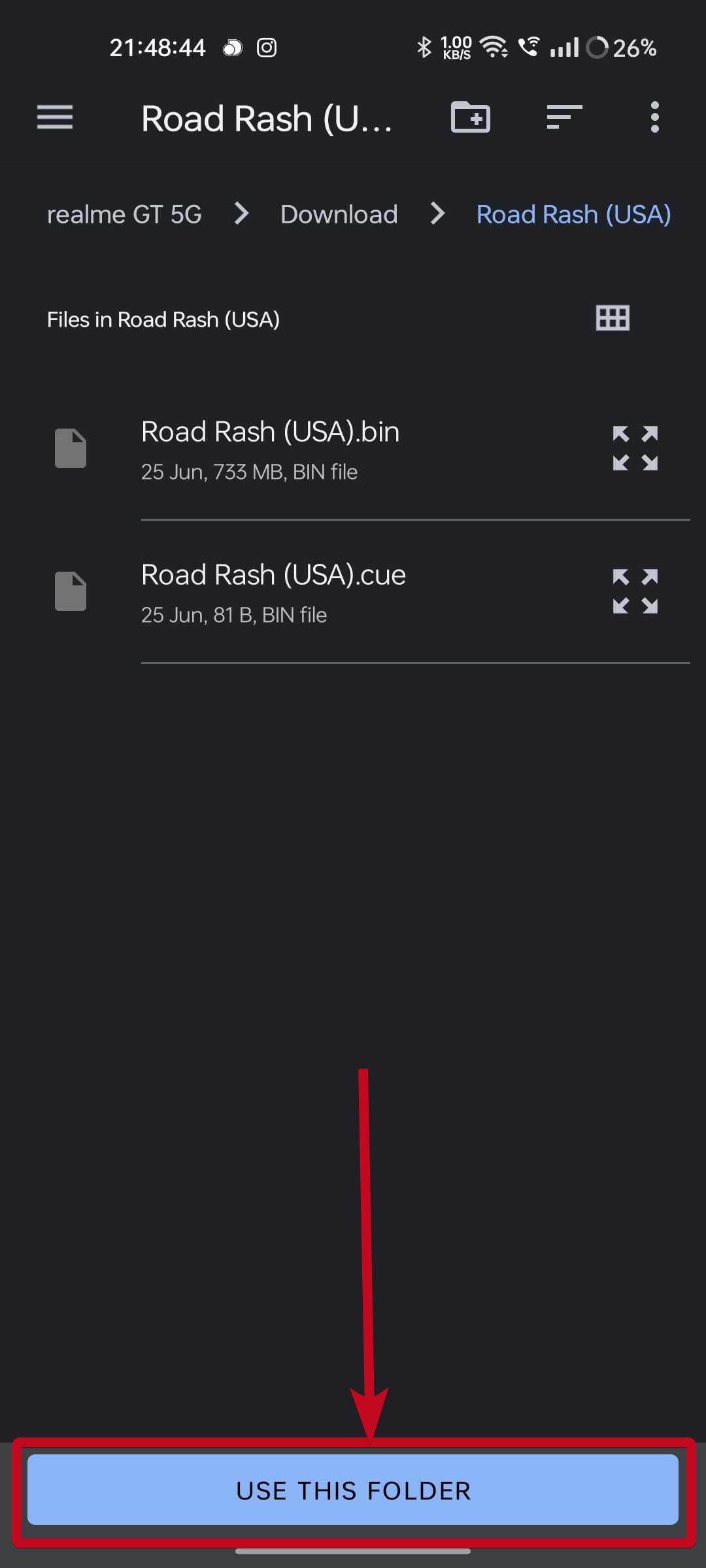
Task: Expand preview of Road Rash (USA).cue
Action: click(635, 591)
